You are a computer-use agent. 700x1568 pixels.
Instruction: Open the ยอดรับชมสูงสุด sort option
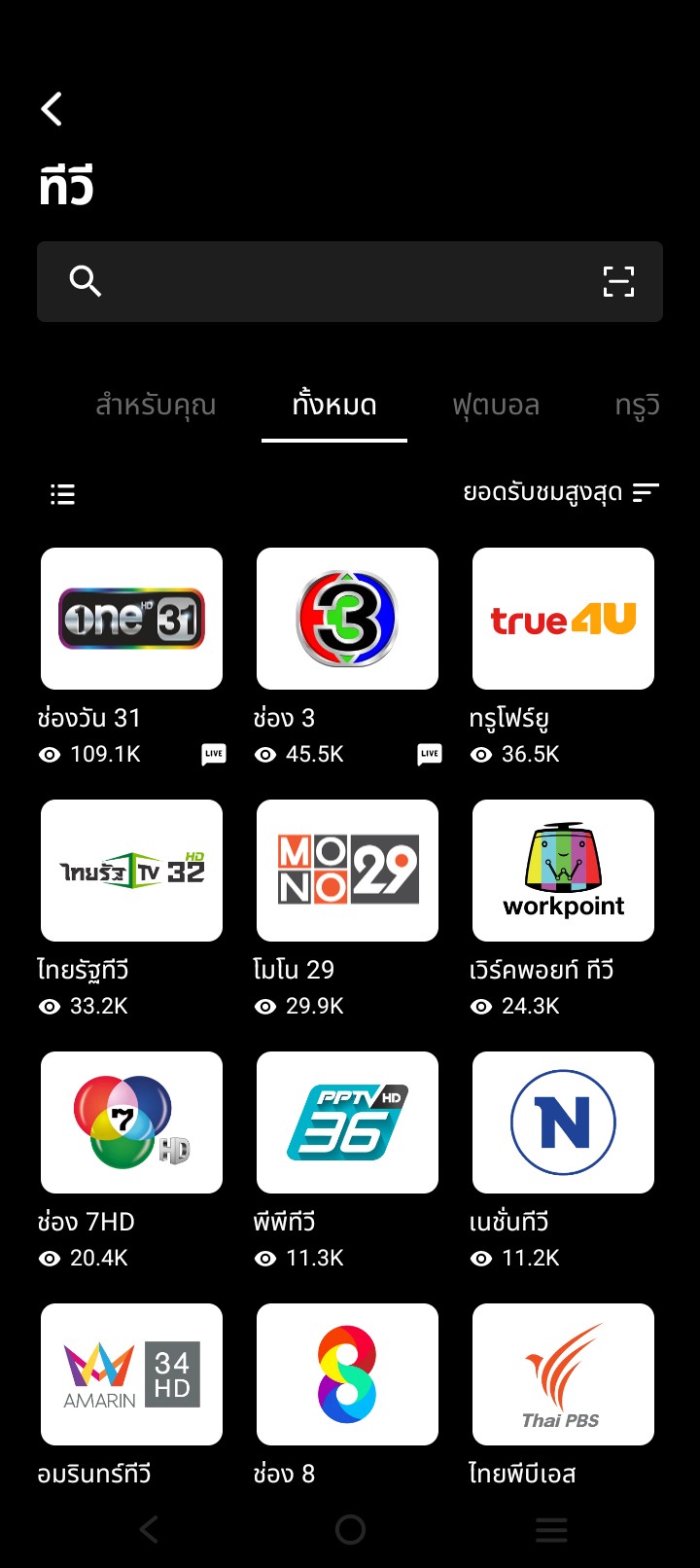pyautogui.click(x=561, y=493)
